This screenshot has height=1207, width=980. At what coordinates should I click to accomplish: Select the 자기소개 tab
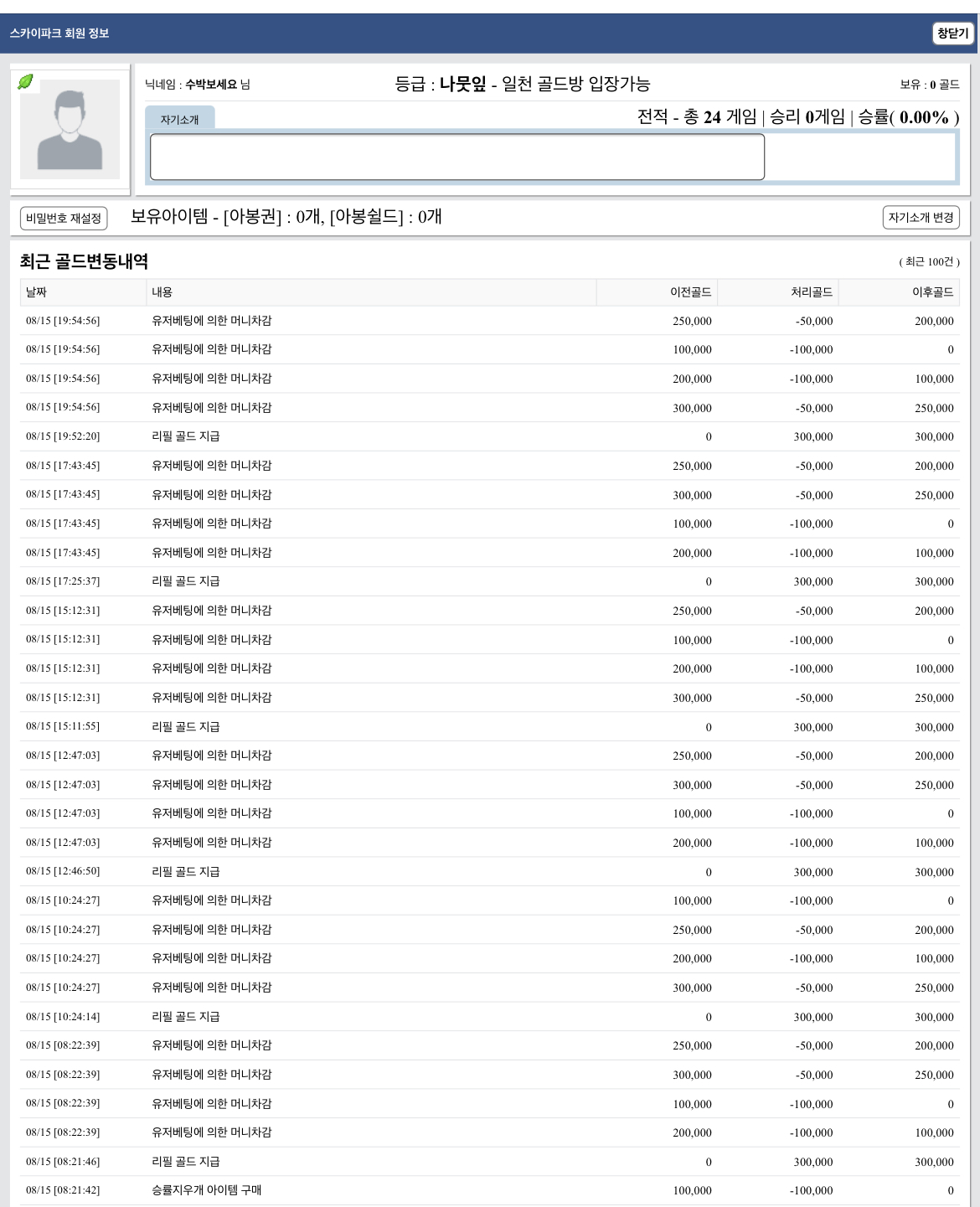[179, 120]
